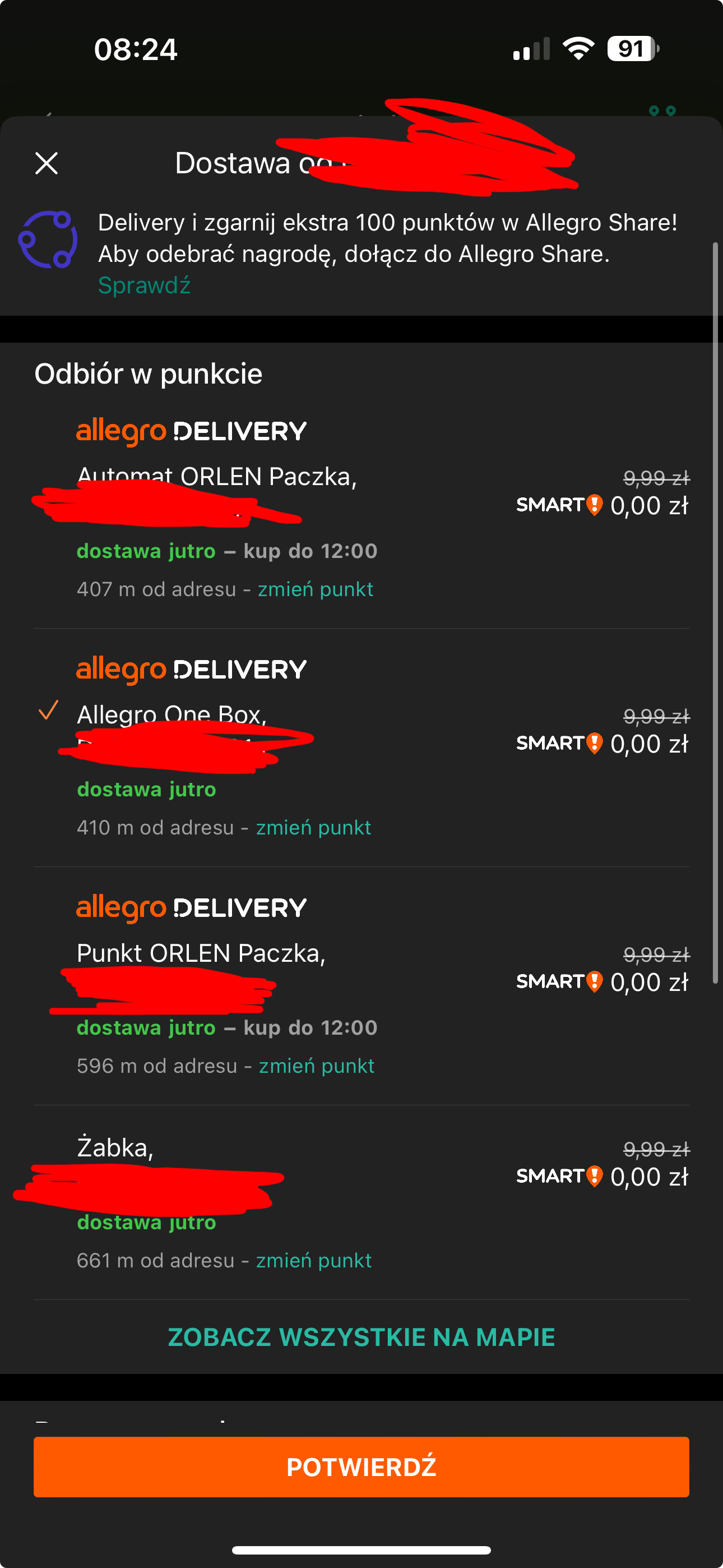
Task: Select Punkt ORLEN Paczka pickup option
Action: pyautogui.click(x=201, y=953)
